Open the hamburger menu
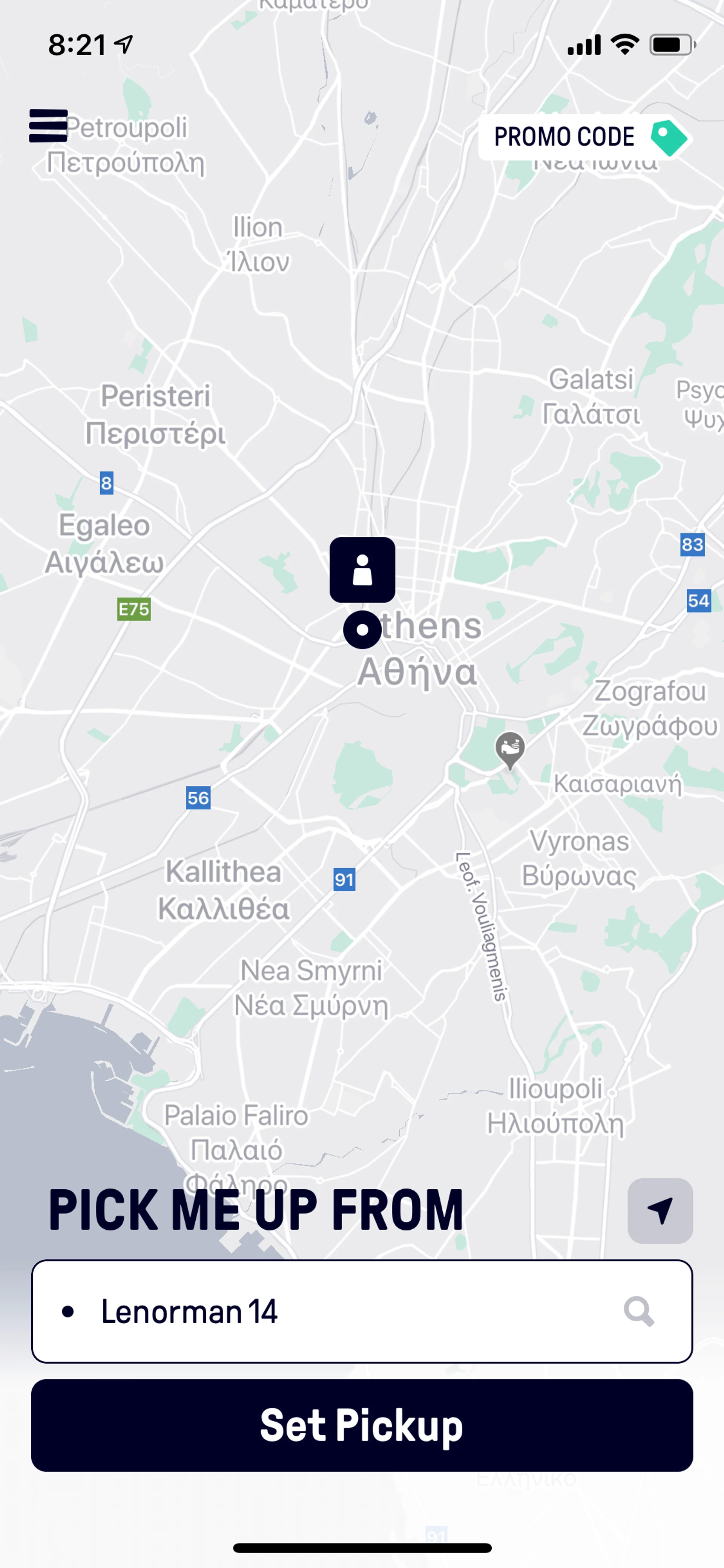Screen dimensions: 724x1568 (x=48, y=126)
